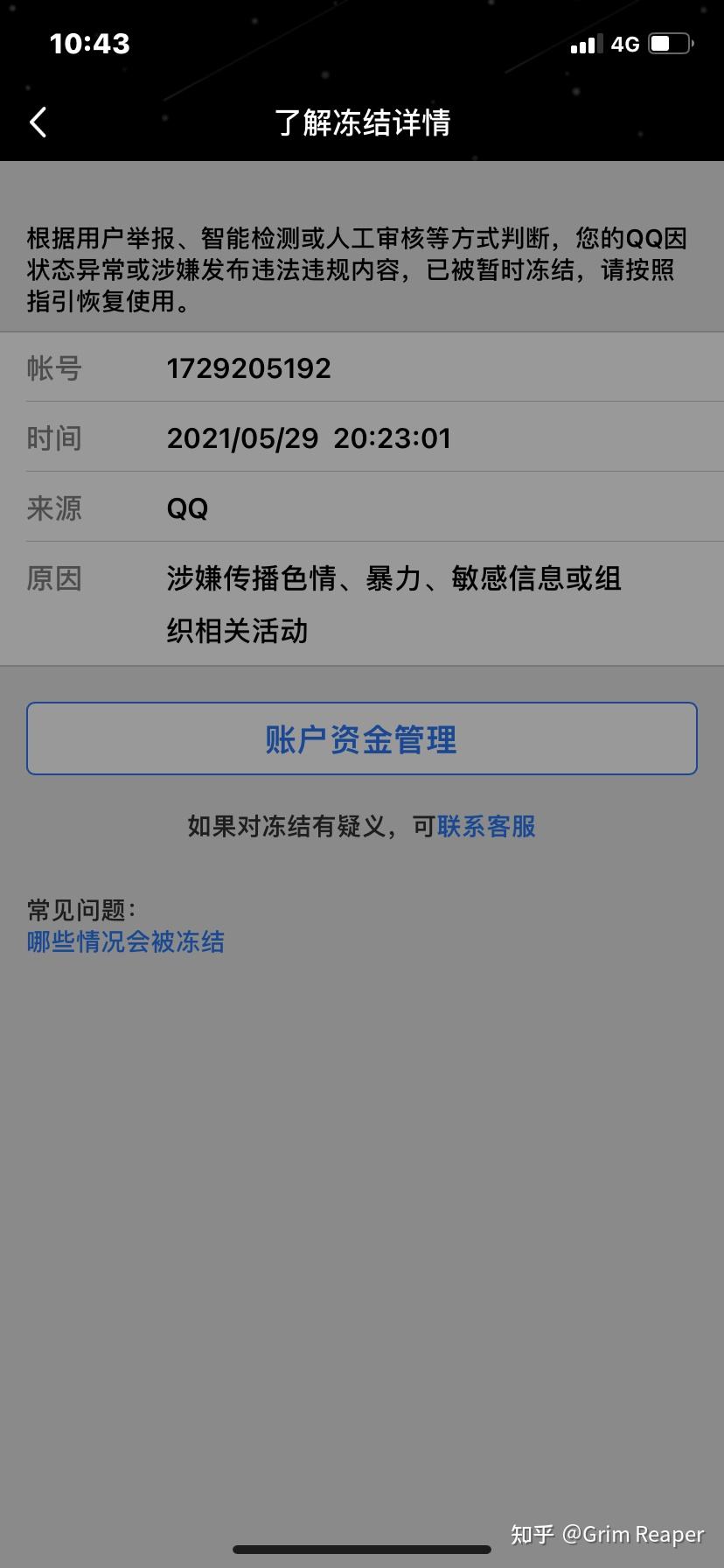Tap the cellular signal bars icon

(587, 44)
